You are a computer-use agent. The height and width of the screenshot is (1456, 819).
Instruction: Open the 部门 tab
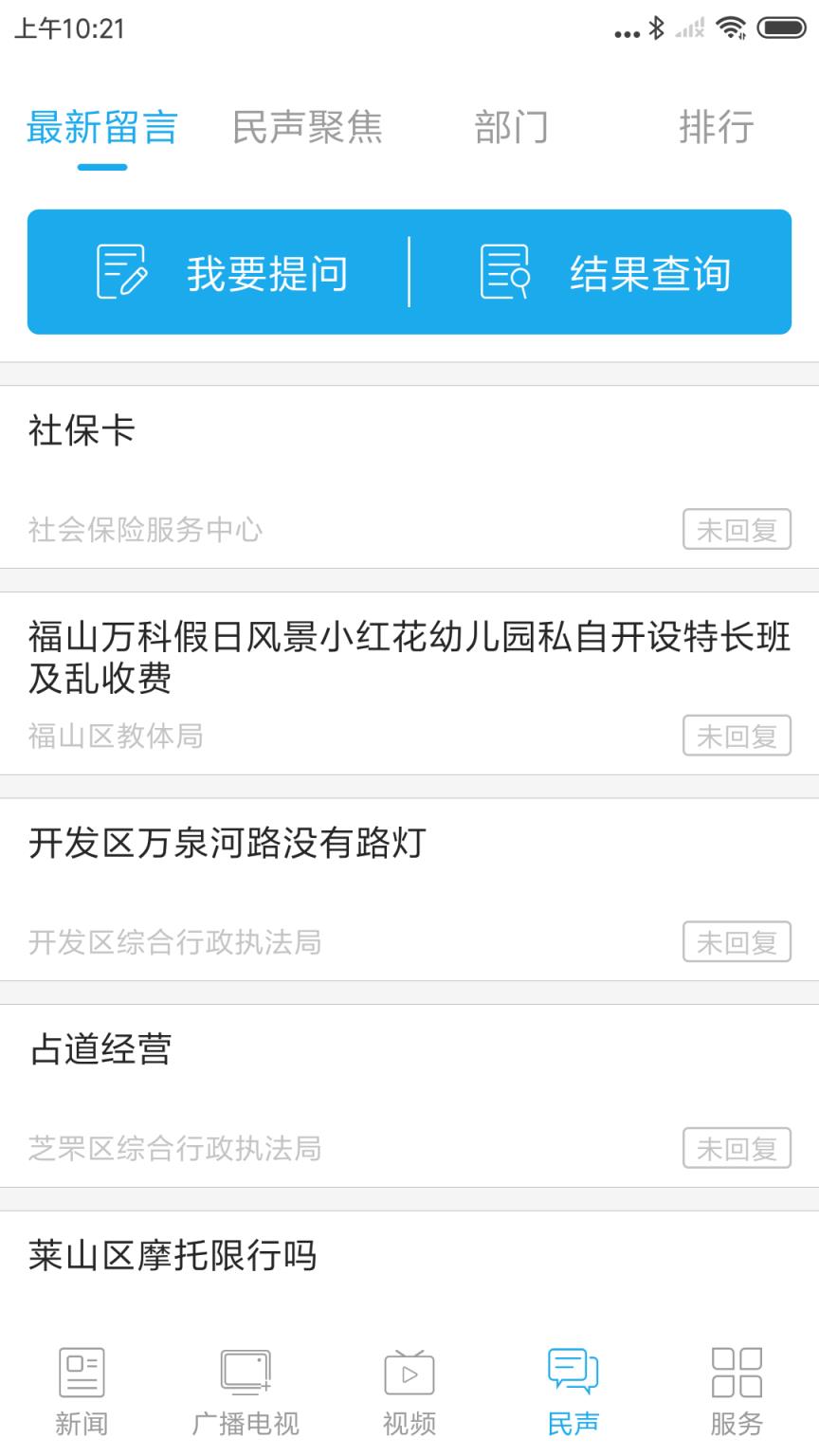tap(512, 129)
